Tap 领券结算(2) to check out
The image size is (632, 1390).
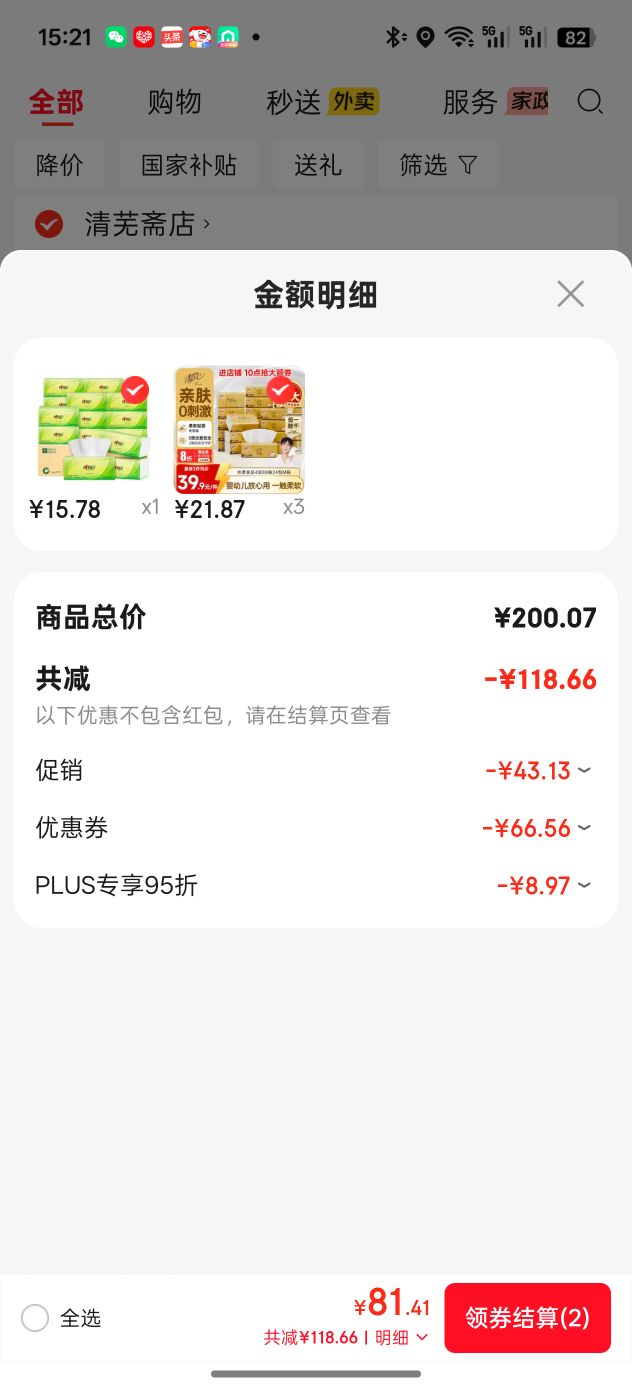point(528,1318)
